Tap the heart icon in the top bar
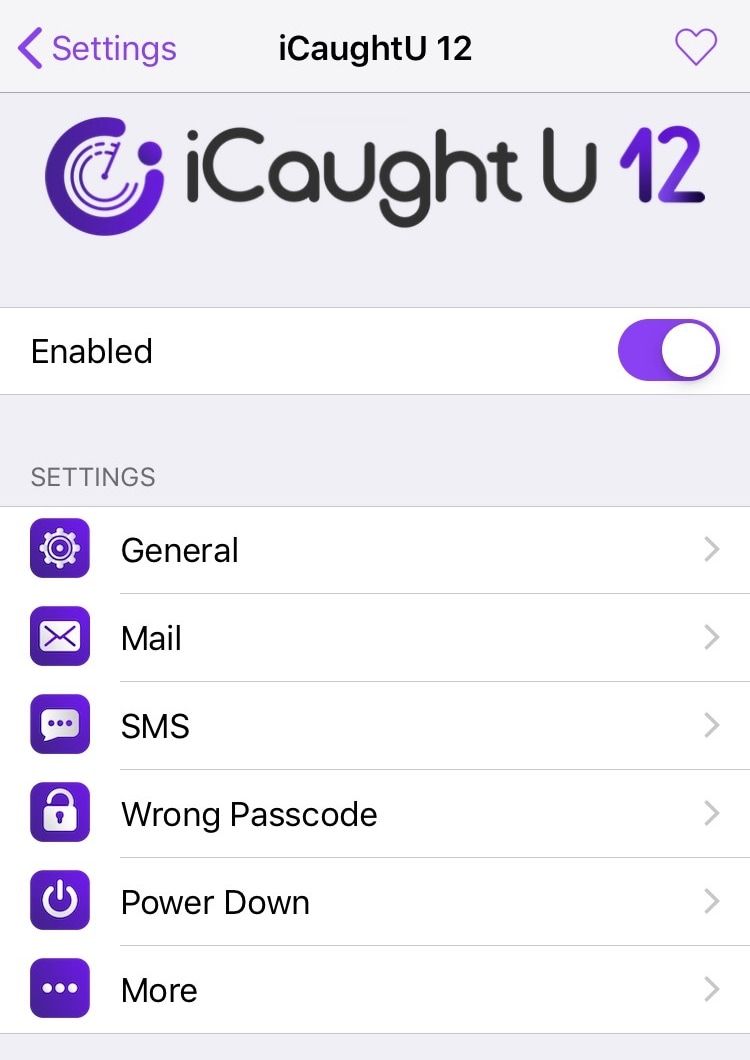Viewport: 750px width, 1060px height. pos(695,47)
